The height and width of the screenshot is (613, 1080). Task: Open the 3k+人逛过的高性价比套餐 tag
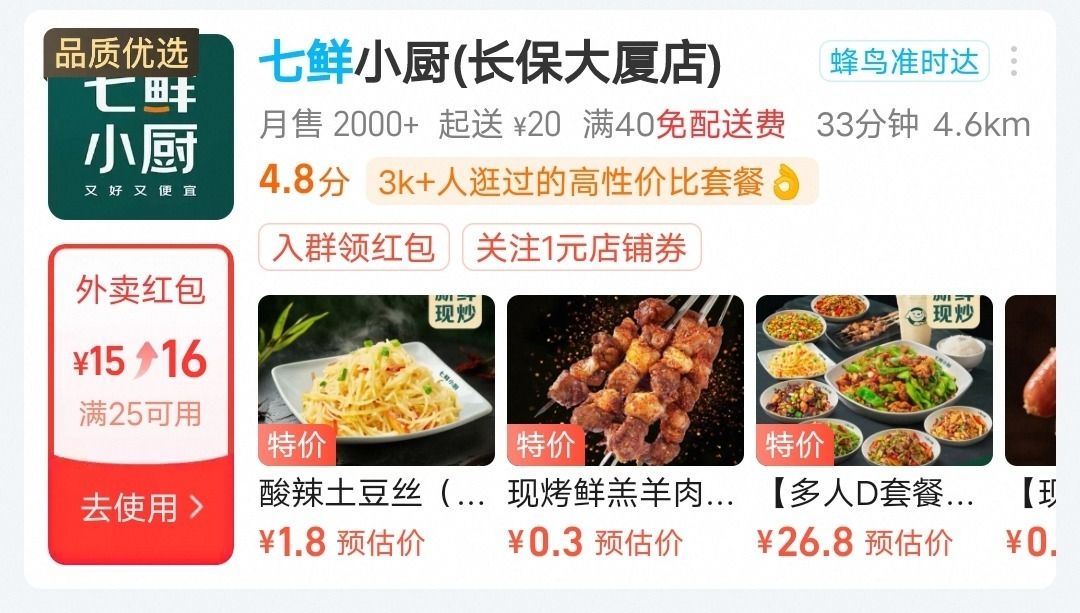pos(591,182)
